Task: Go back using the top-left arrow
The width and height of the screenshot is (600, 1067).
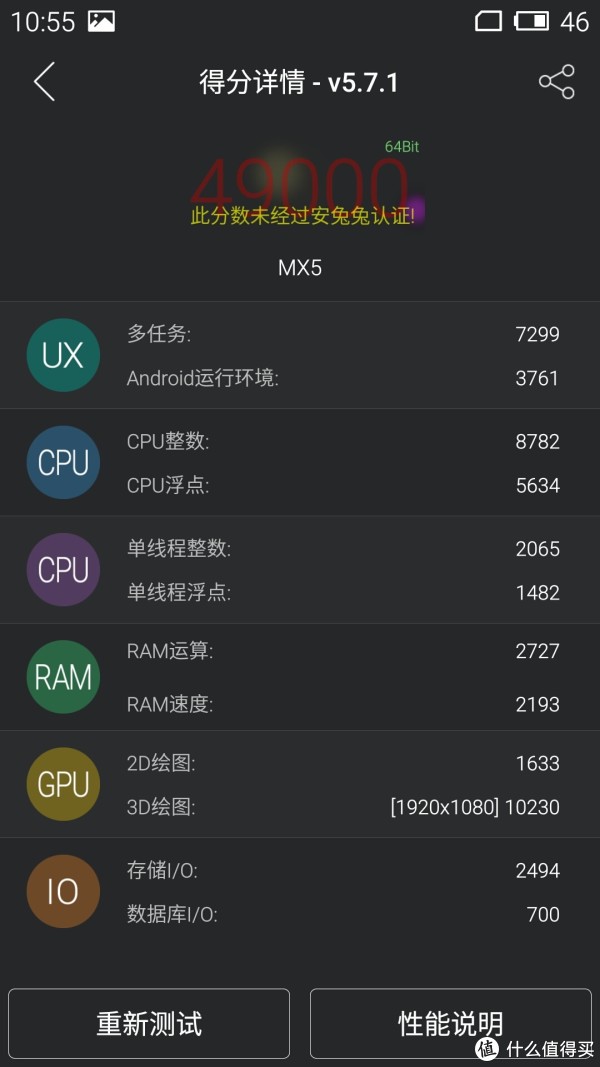Action: pos(44,82)
